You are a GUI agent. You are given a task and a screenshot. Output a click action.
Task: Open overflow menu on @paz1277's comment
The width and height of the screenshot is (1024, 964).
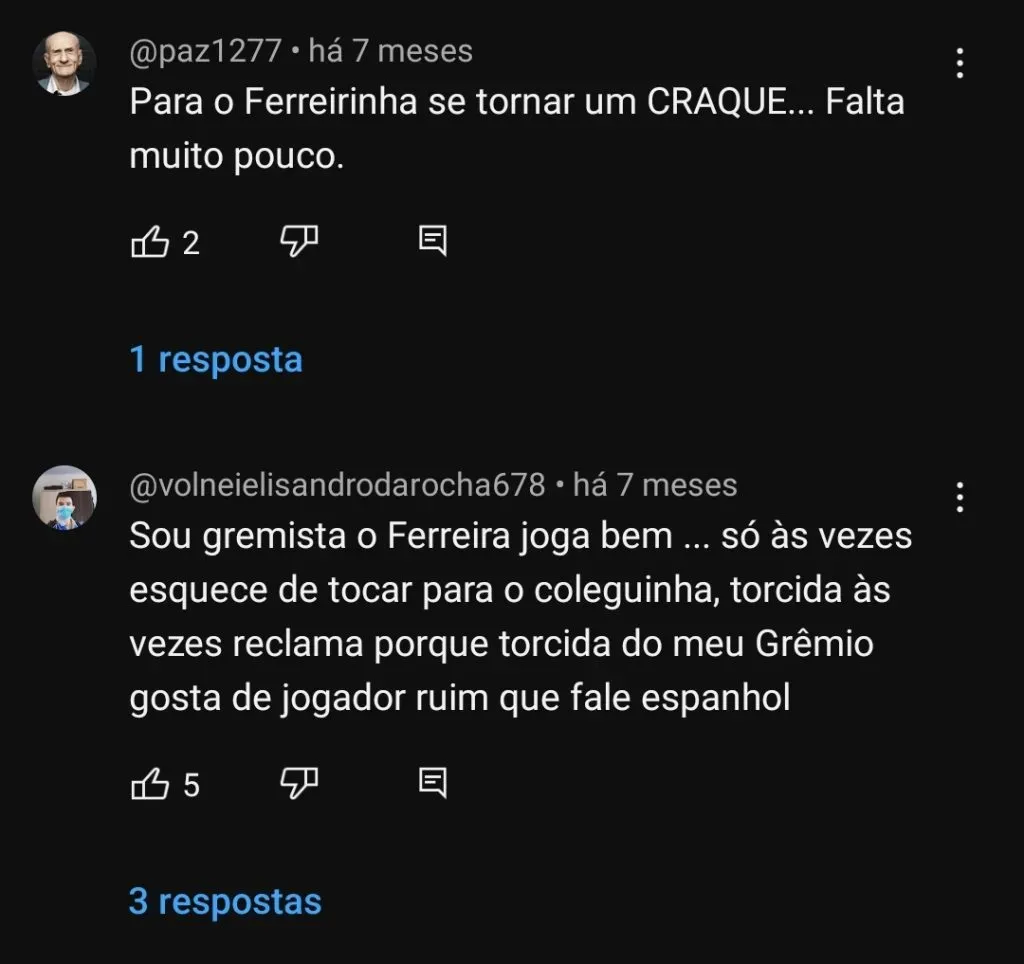point(959,64)
